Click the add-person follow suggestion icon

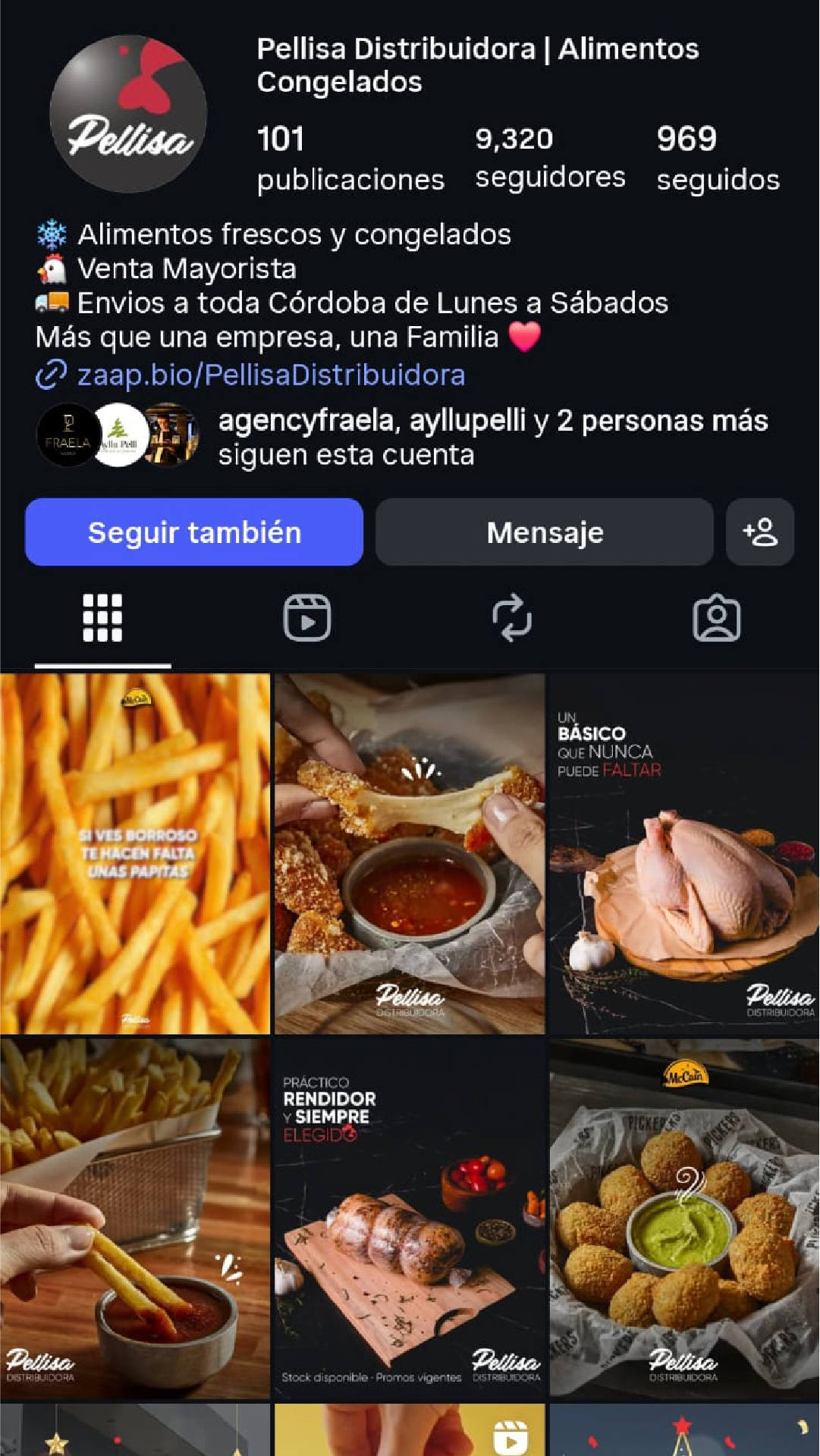point(760,532)
